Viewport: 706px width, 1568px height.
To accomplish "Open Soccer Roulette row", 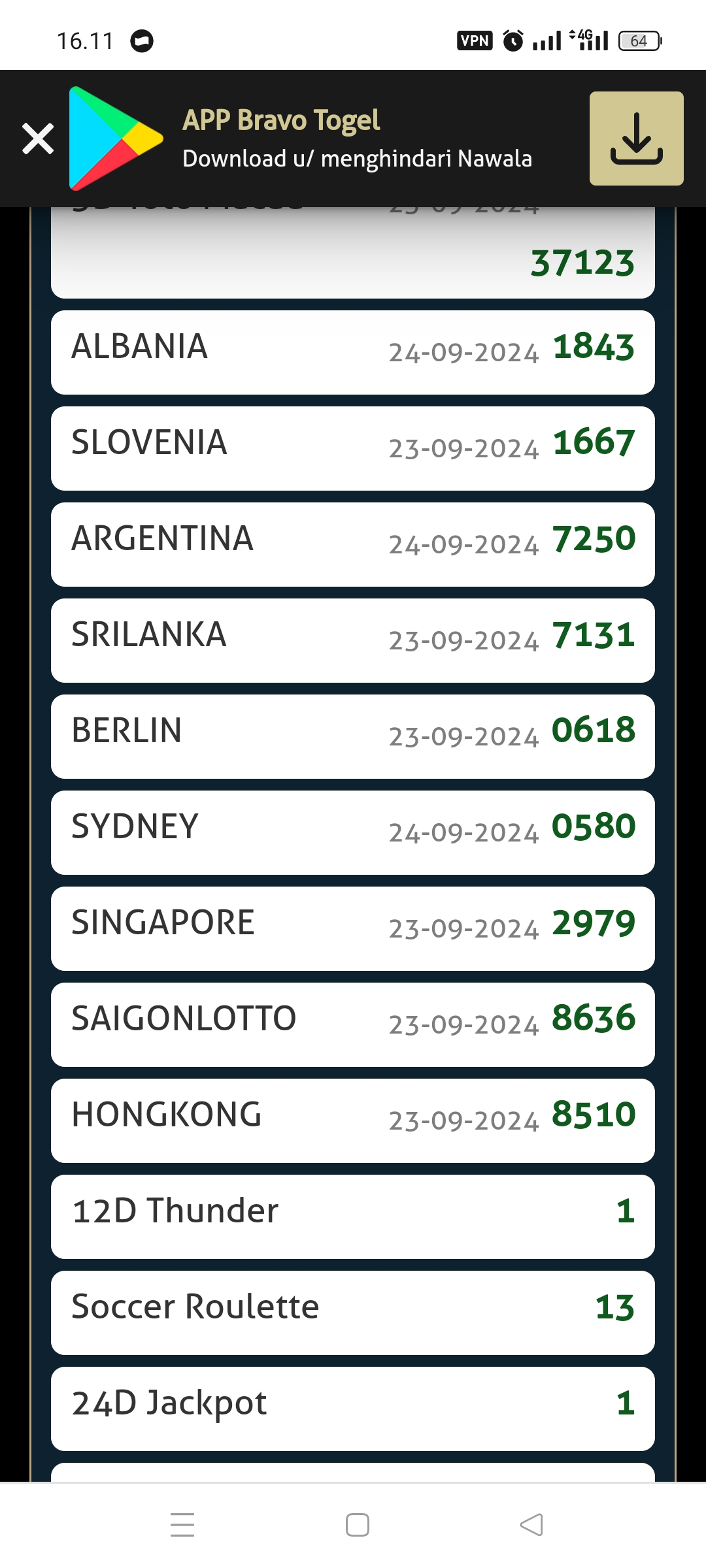I will (x=353, y=1313).
